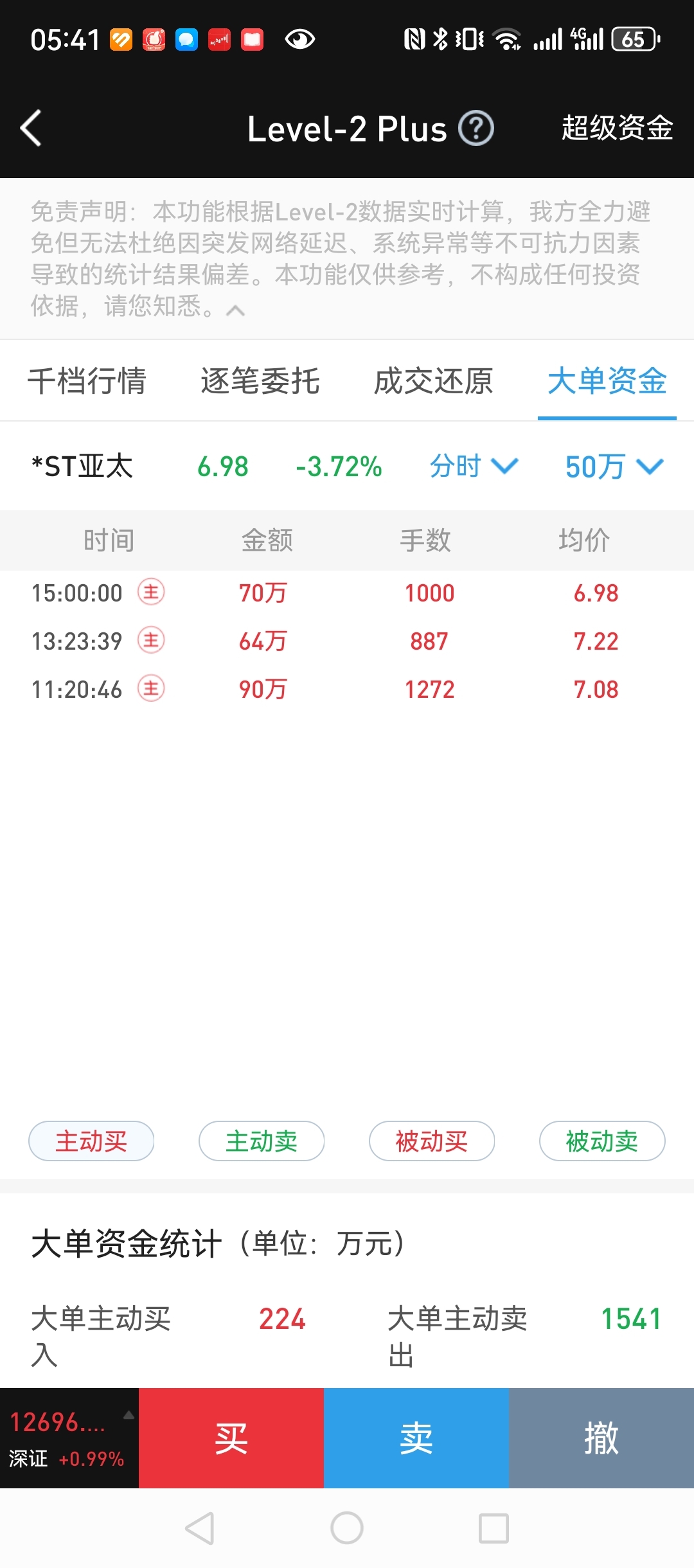Switch to the 千档行情 tab
The width and height of the screenshot is (694, 1568).
(x=87, y=380)
